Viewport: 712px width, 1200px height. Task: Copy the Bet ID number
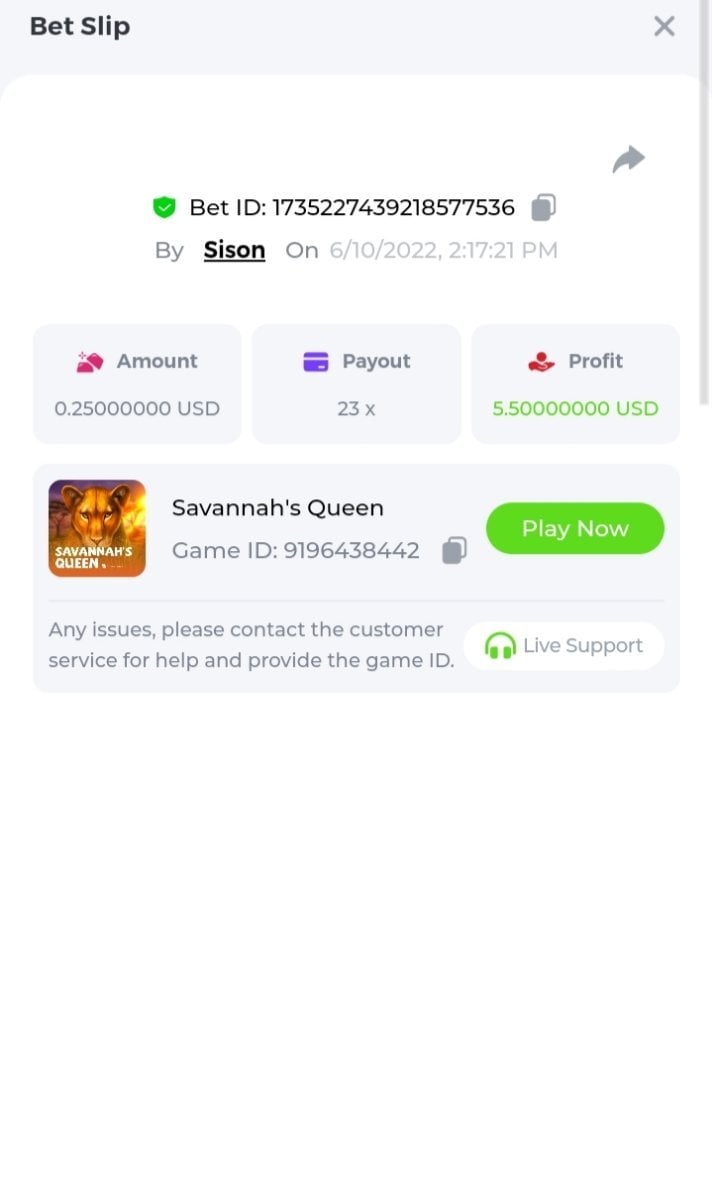click(x=543, y=207)
